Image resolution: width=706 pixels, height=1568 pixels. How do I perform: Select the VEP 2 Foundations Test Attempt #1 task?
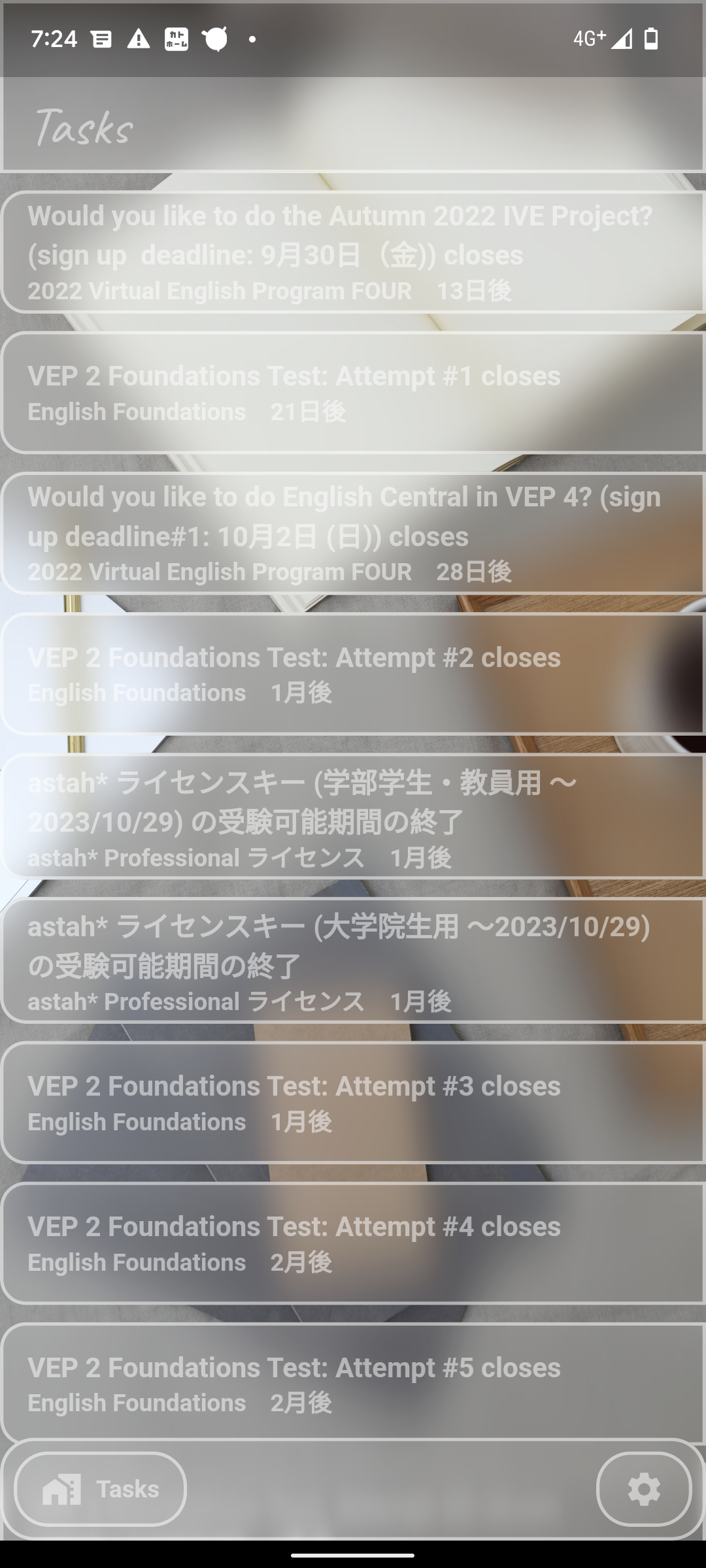tap(353, 392)
